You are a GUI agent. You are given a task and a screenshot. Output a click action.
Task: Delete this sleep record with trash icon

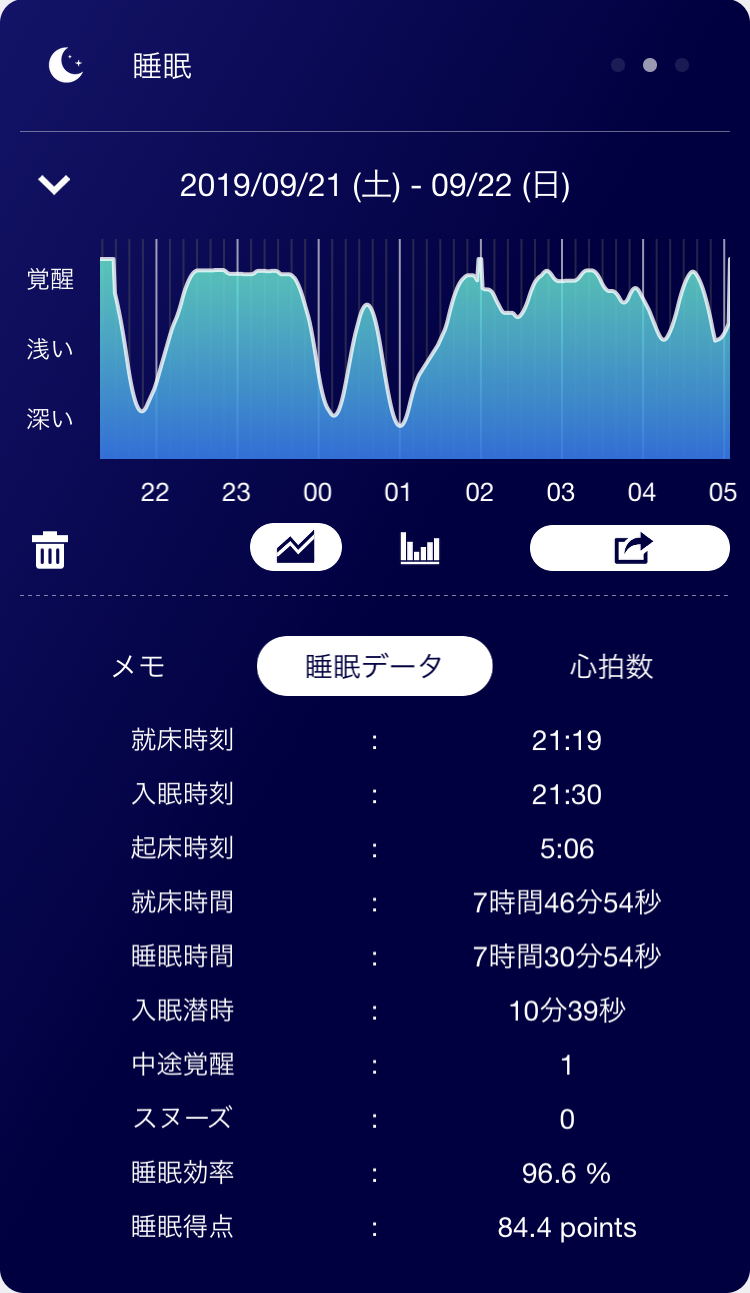[x=50, y=550]
